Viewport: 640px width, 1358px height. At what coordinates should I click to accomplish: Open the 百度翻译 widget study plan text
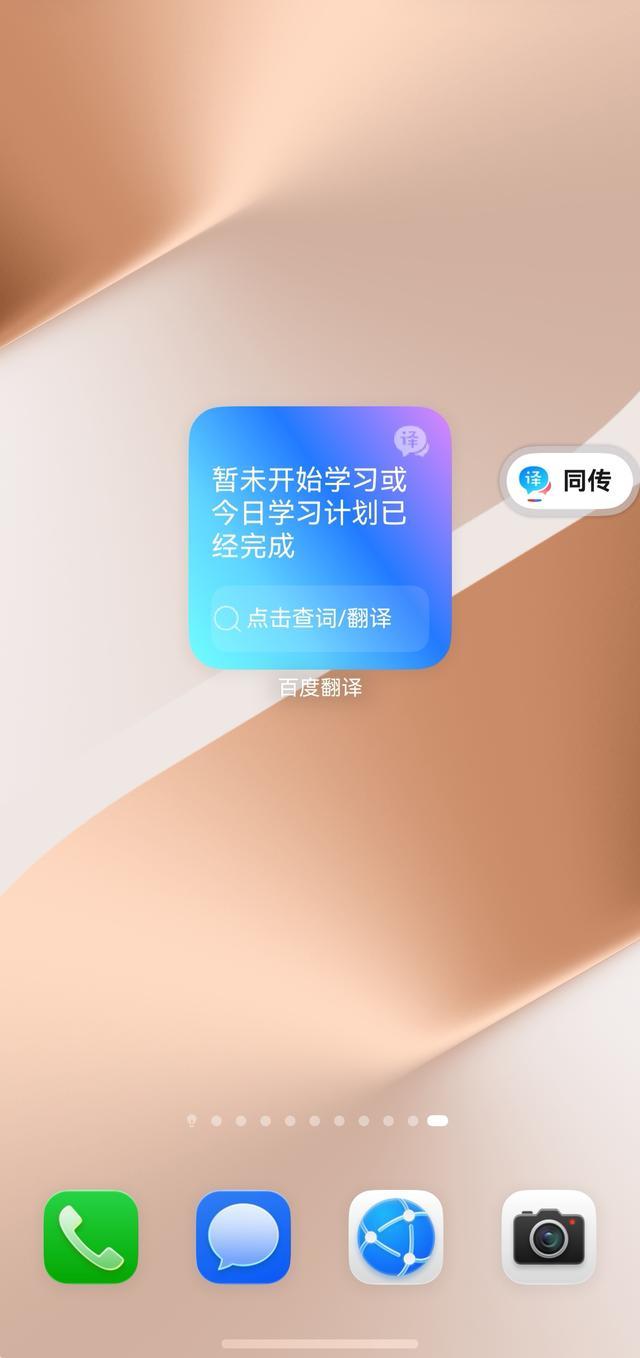(x=310, y=513)
